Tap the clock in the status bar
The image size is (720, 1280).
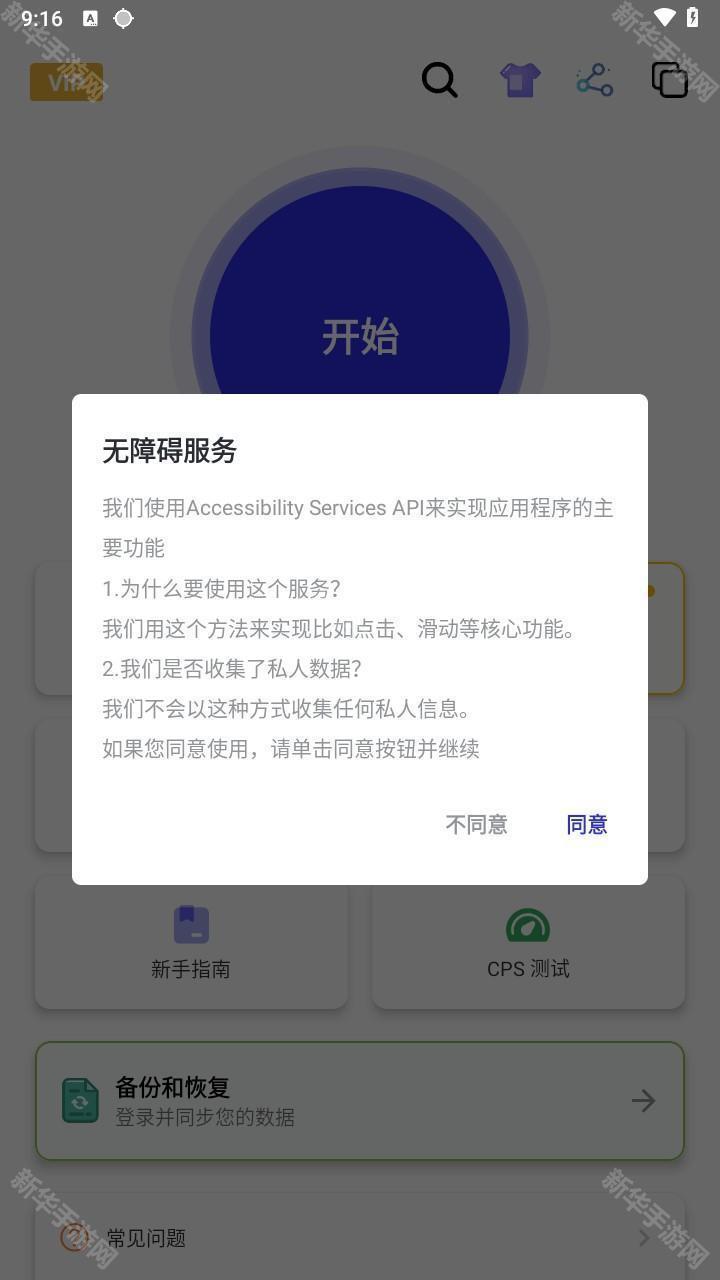44,16
